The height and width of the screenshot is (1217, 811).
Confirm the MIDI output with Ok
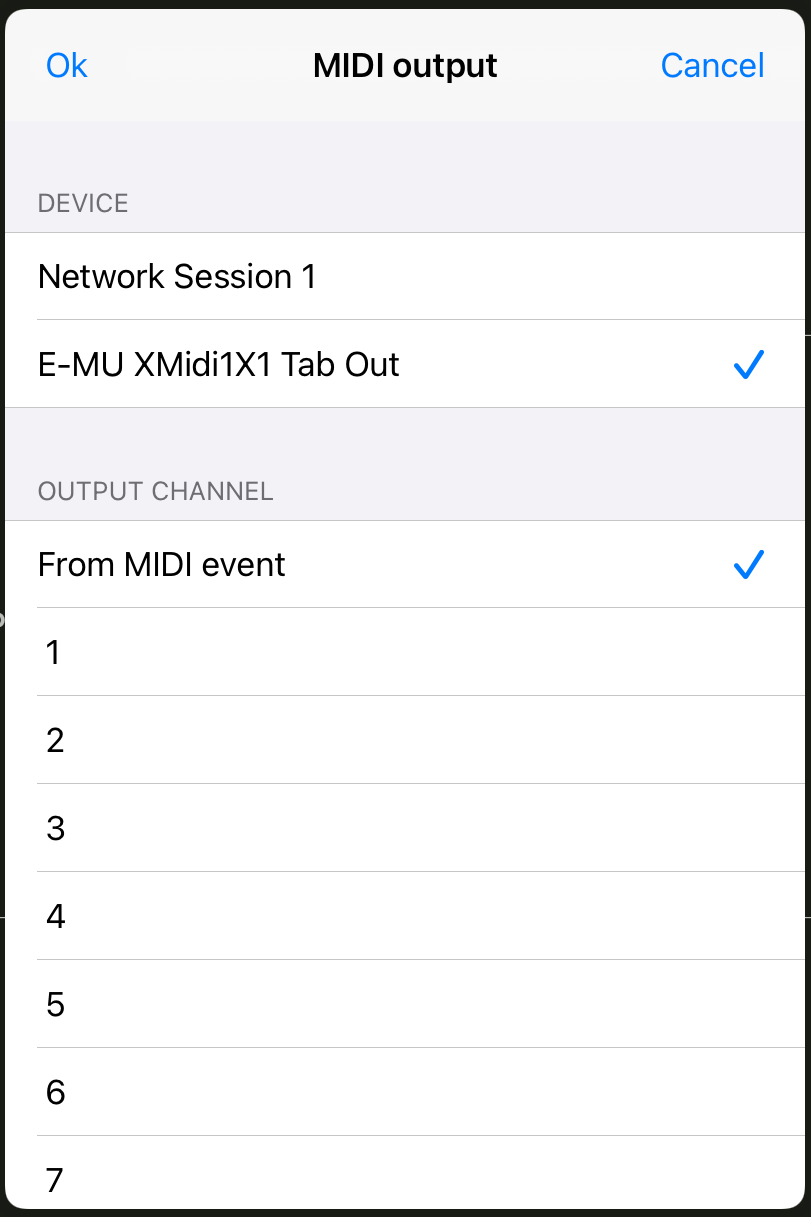[x=67, y=66]
